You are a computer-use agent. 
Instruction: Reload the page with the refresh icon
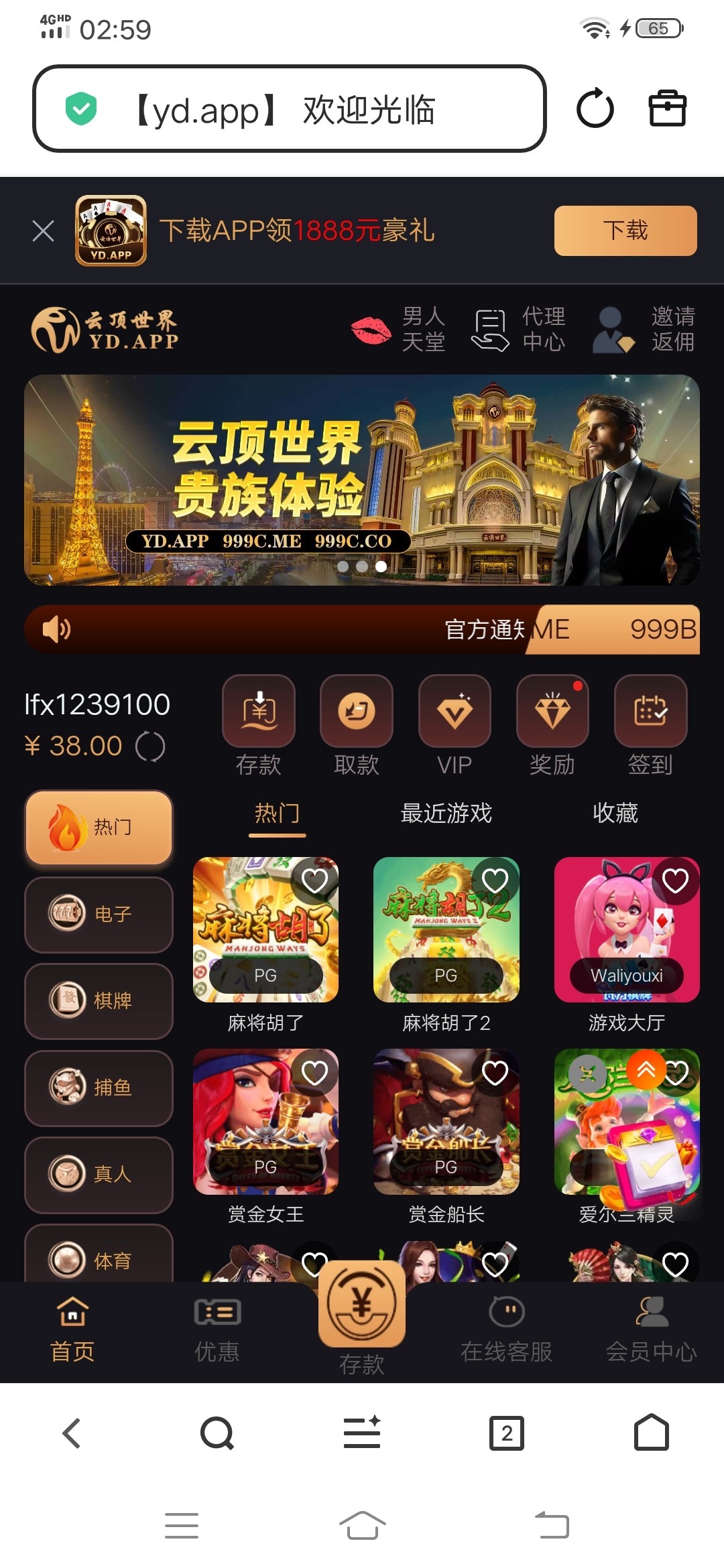(595, 109)
